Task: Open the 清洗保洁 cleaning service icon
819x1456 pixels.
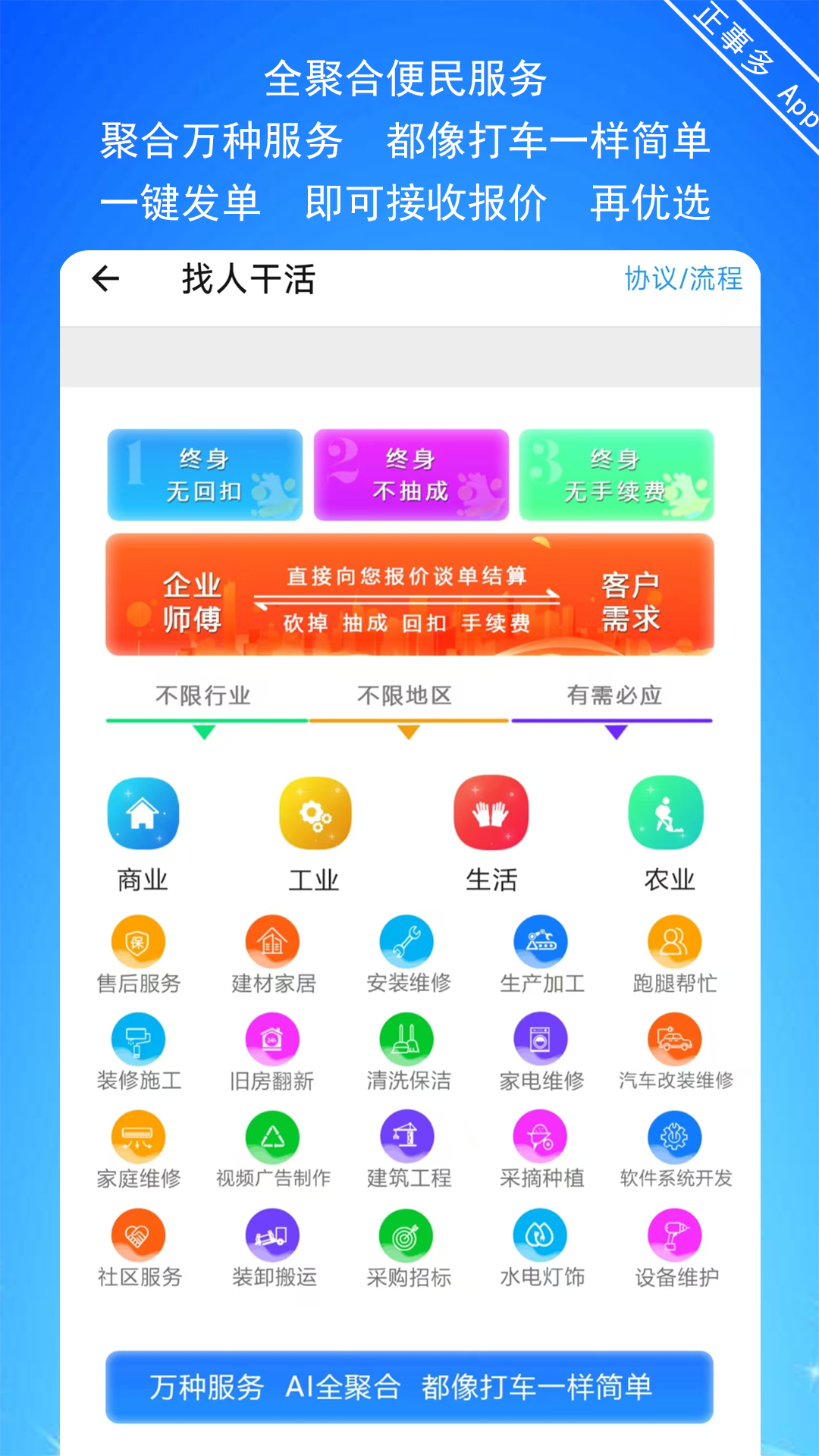Action: click(407, 1040)
